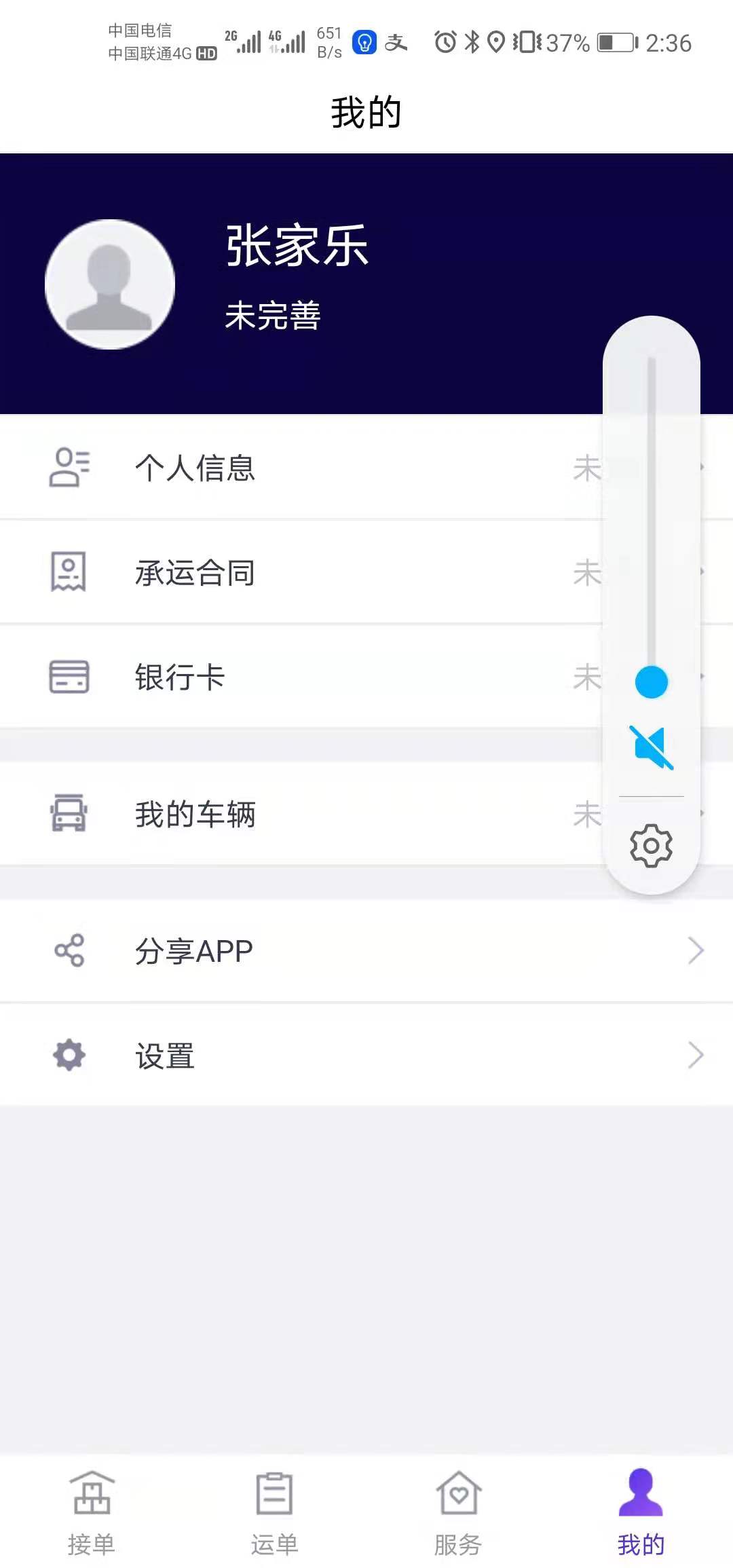
Task: Tap the muted speaker icon to unmute
Action: [x=652, y=747]
